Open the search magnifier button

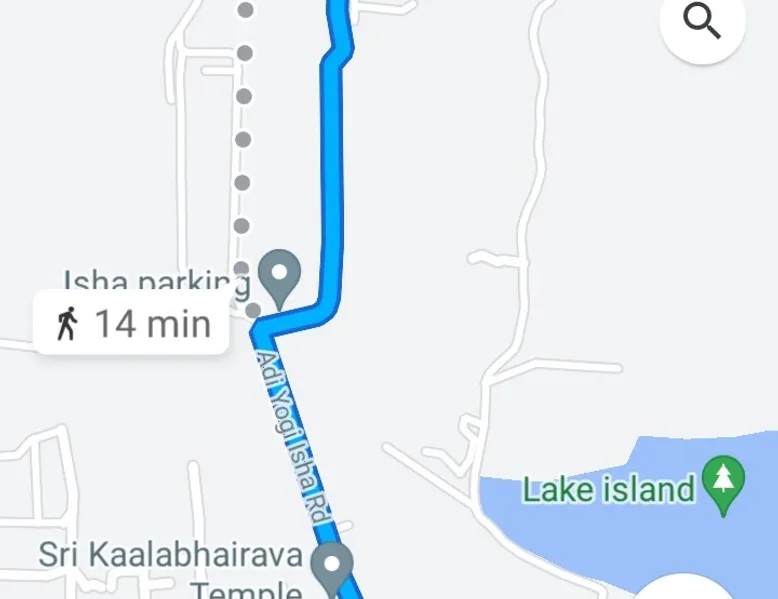(x=702, y=23)
